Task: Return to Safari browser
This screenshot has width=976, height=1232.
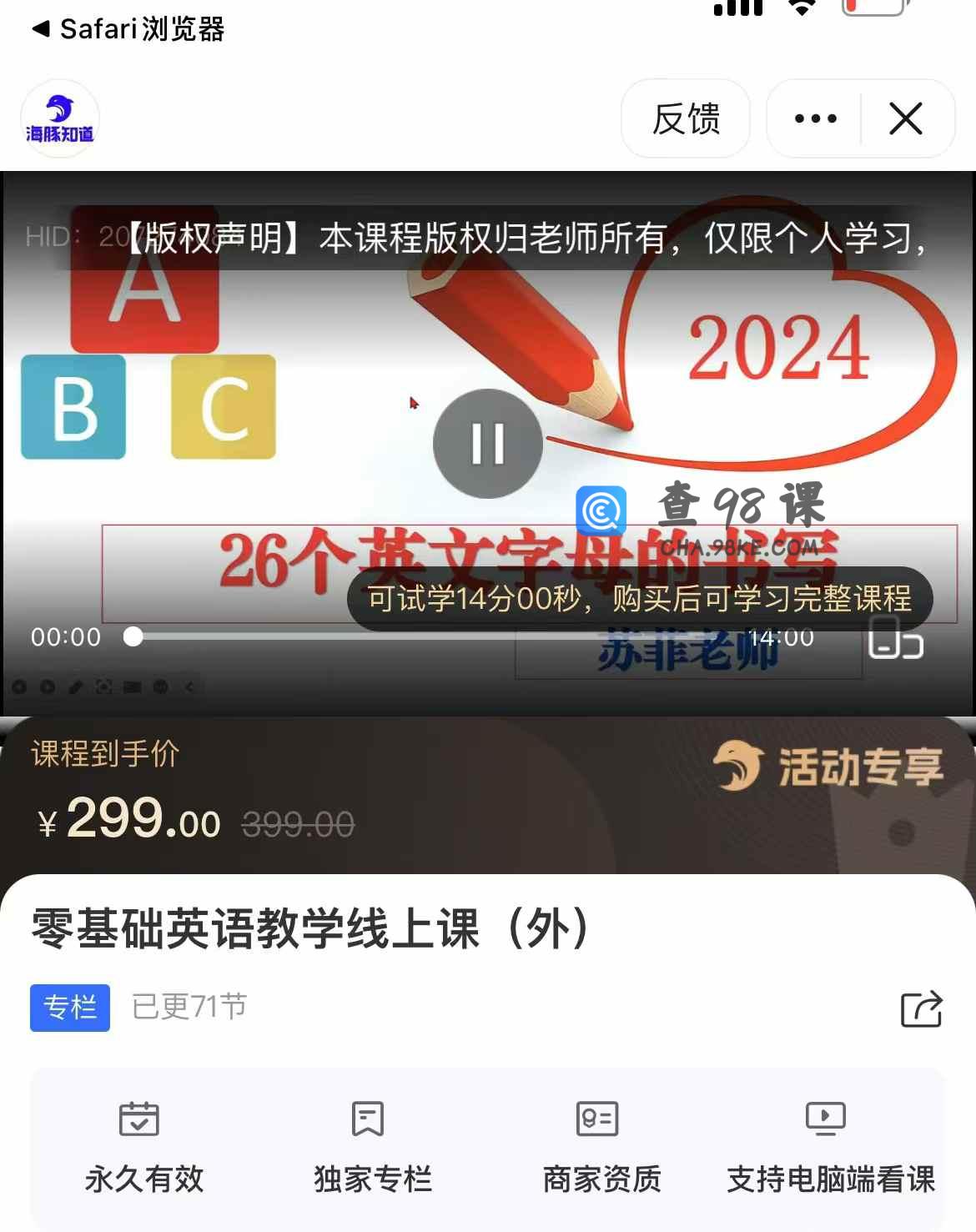Action: pyautogui.click(x=128, y=29)
